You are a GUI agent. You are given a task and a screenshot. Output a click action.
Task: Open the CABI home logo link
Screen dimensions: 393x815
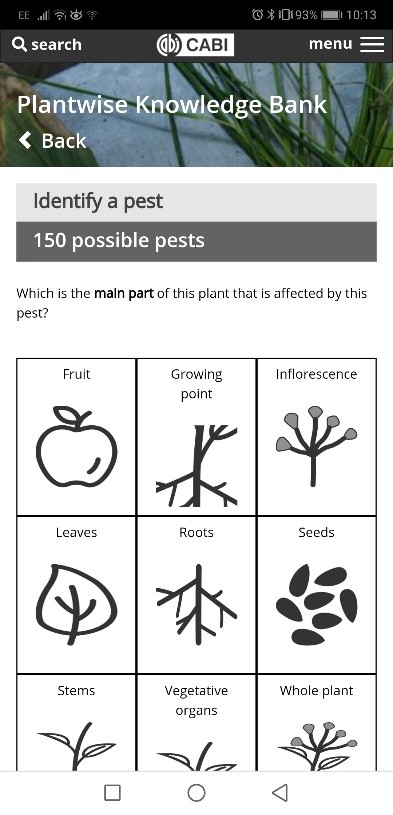click(x=195, y=45)
